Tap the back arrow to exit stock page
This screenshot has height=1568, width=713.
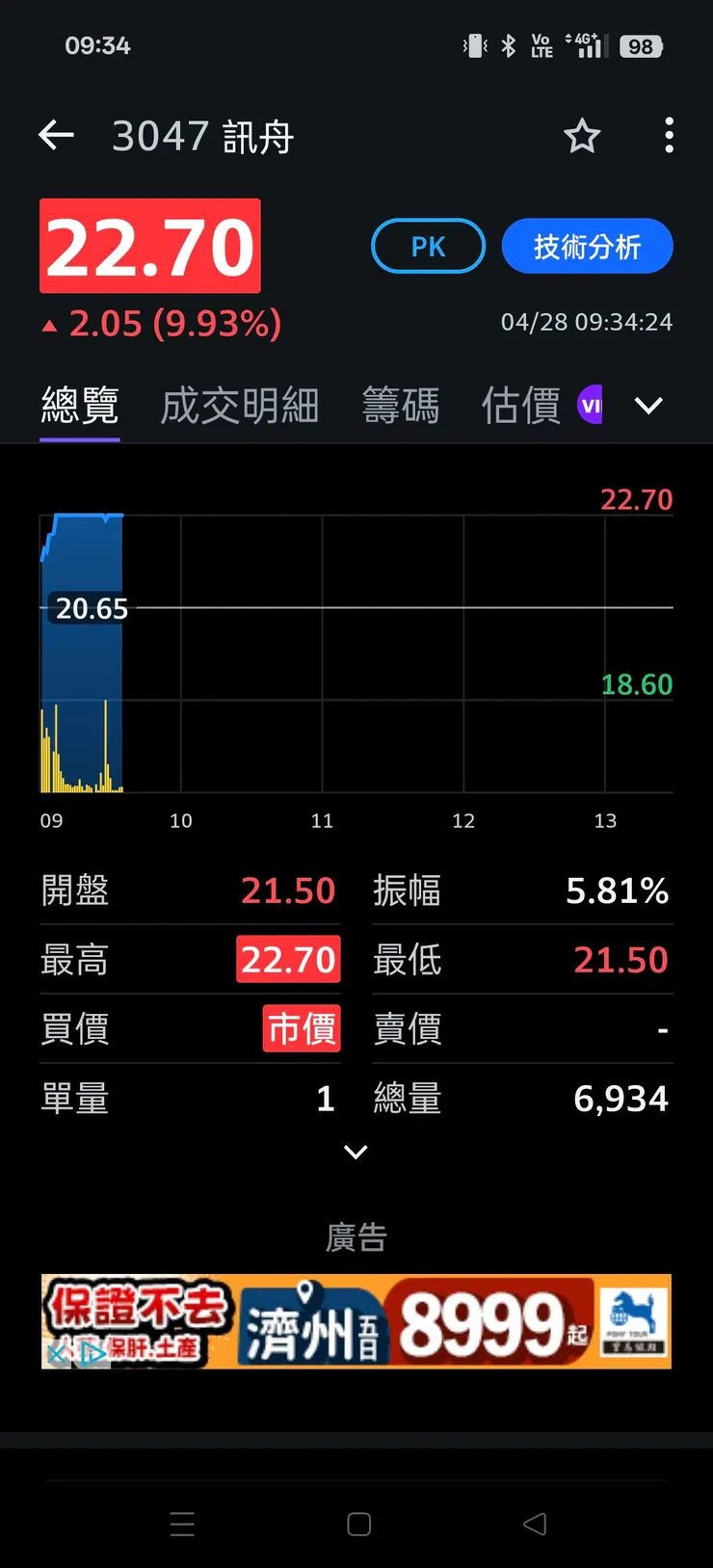(56, 136)
